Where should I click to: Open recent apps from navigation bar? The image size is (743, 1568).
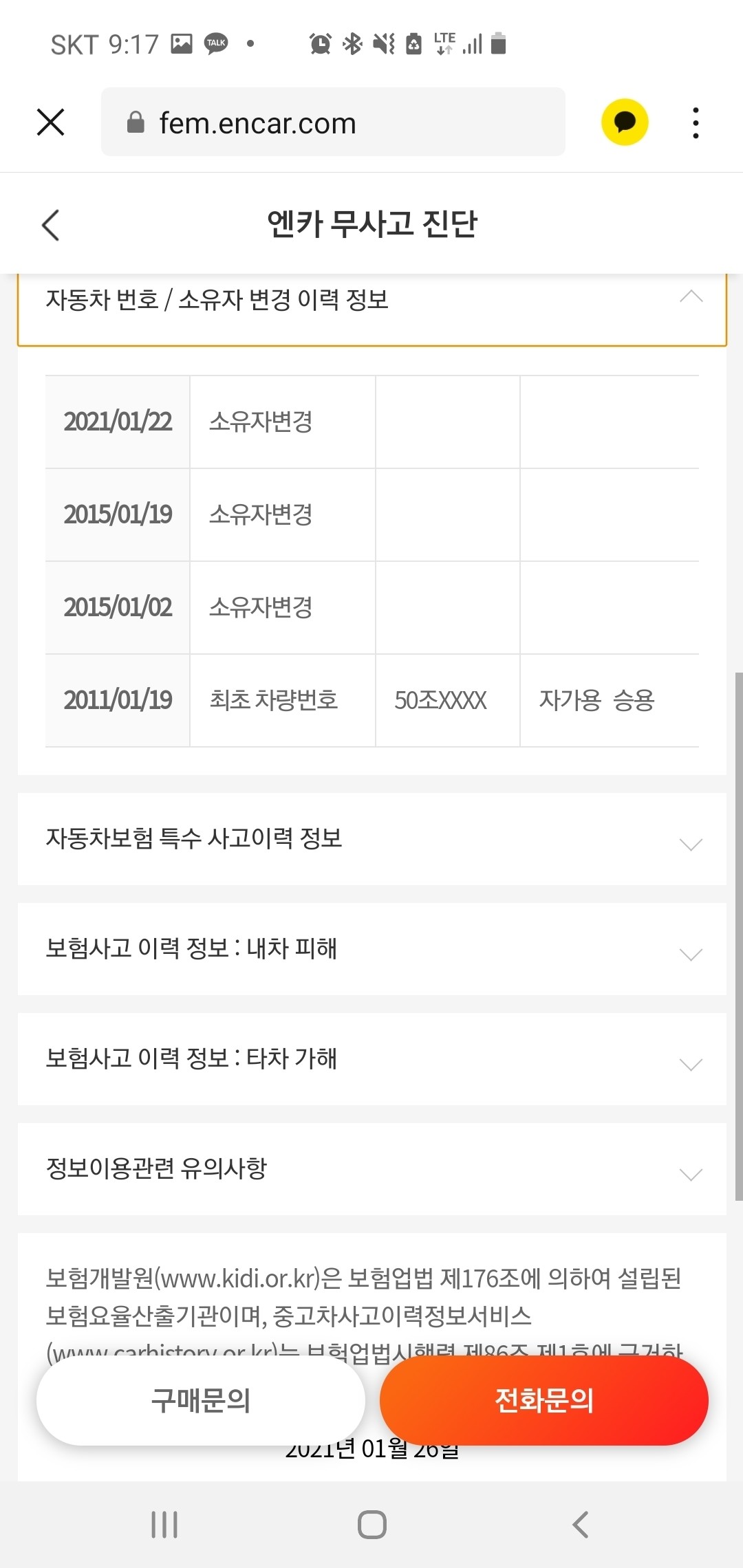point(164,1525)
